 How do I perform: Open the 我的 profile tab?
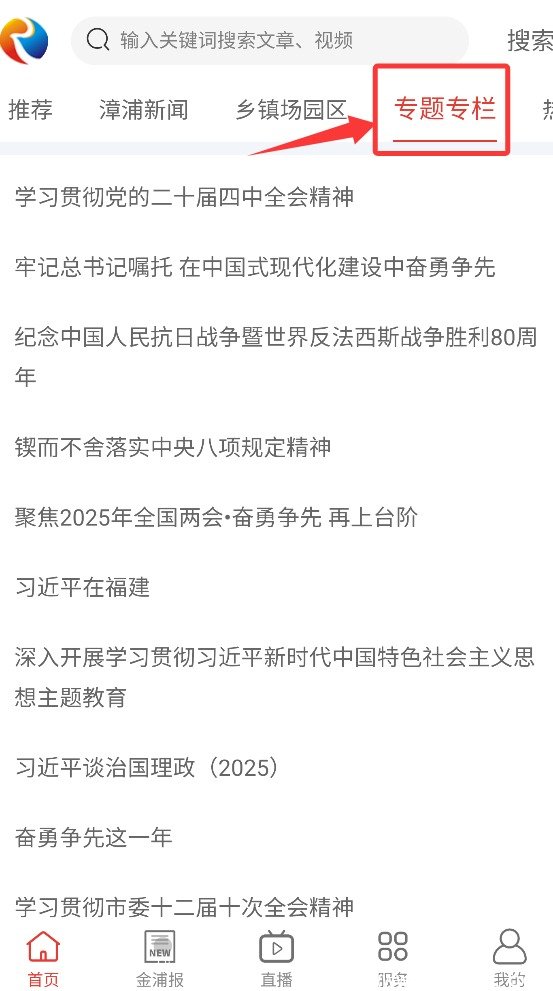(x=509, y=958)
